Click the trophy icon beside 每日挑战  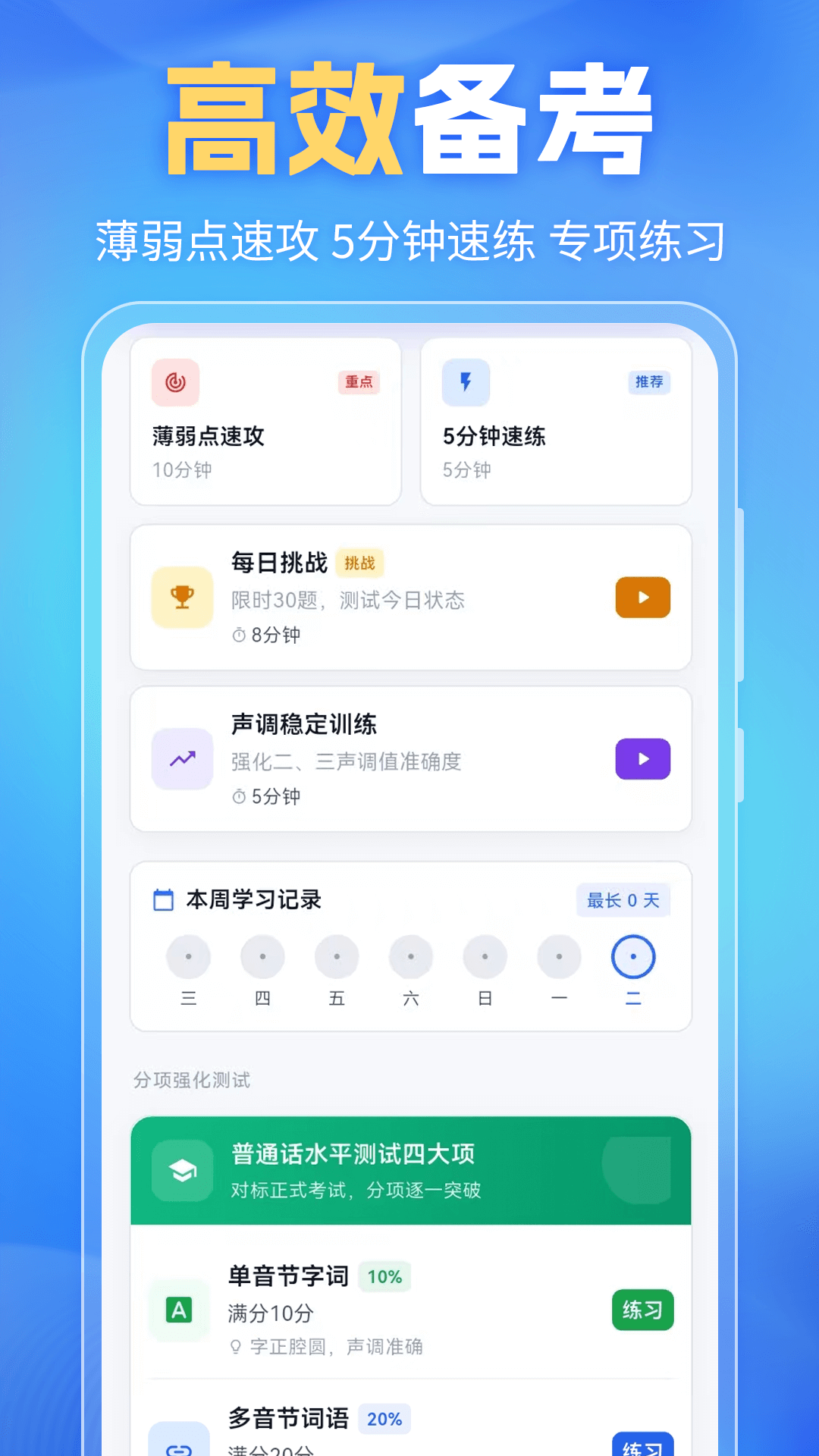click(x=182, y=598)
